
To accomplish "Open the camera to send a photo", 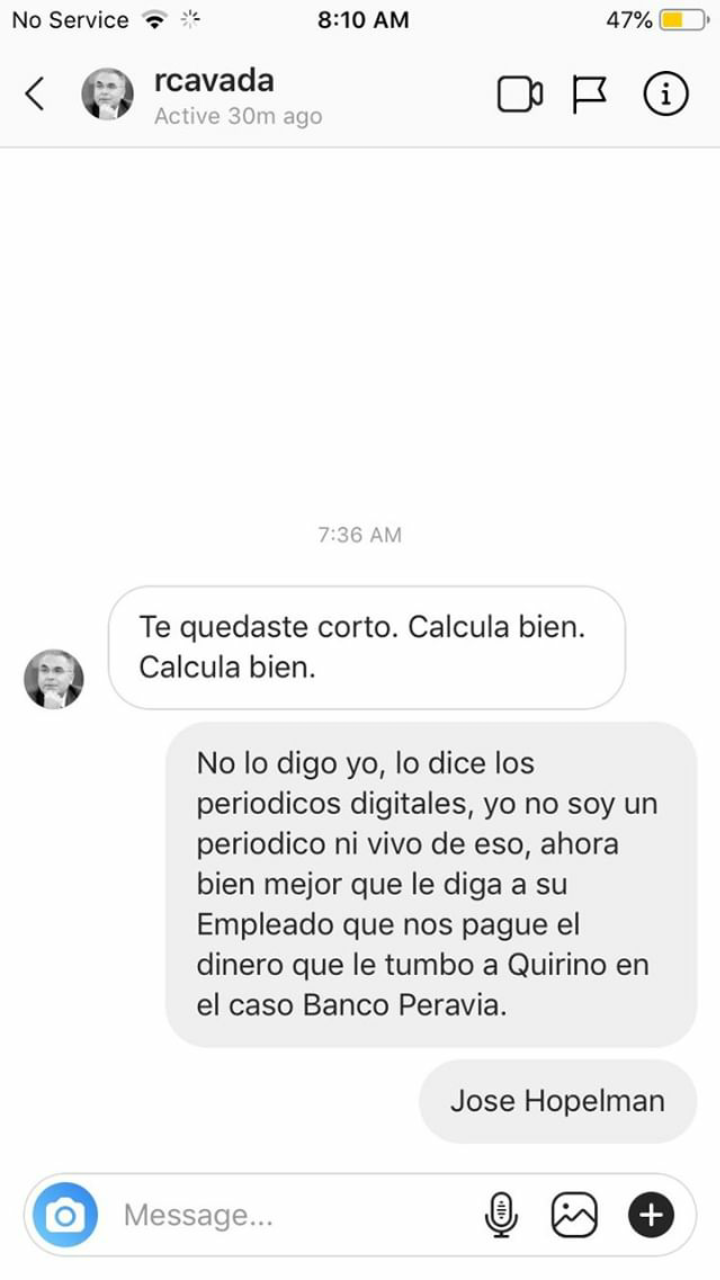I will pos(65,1216).
